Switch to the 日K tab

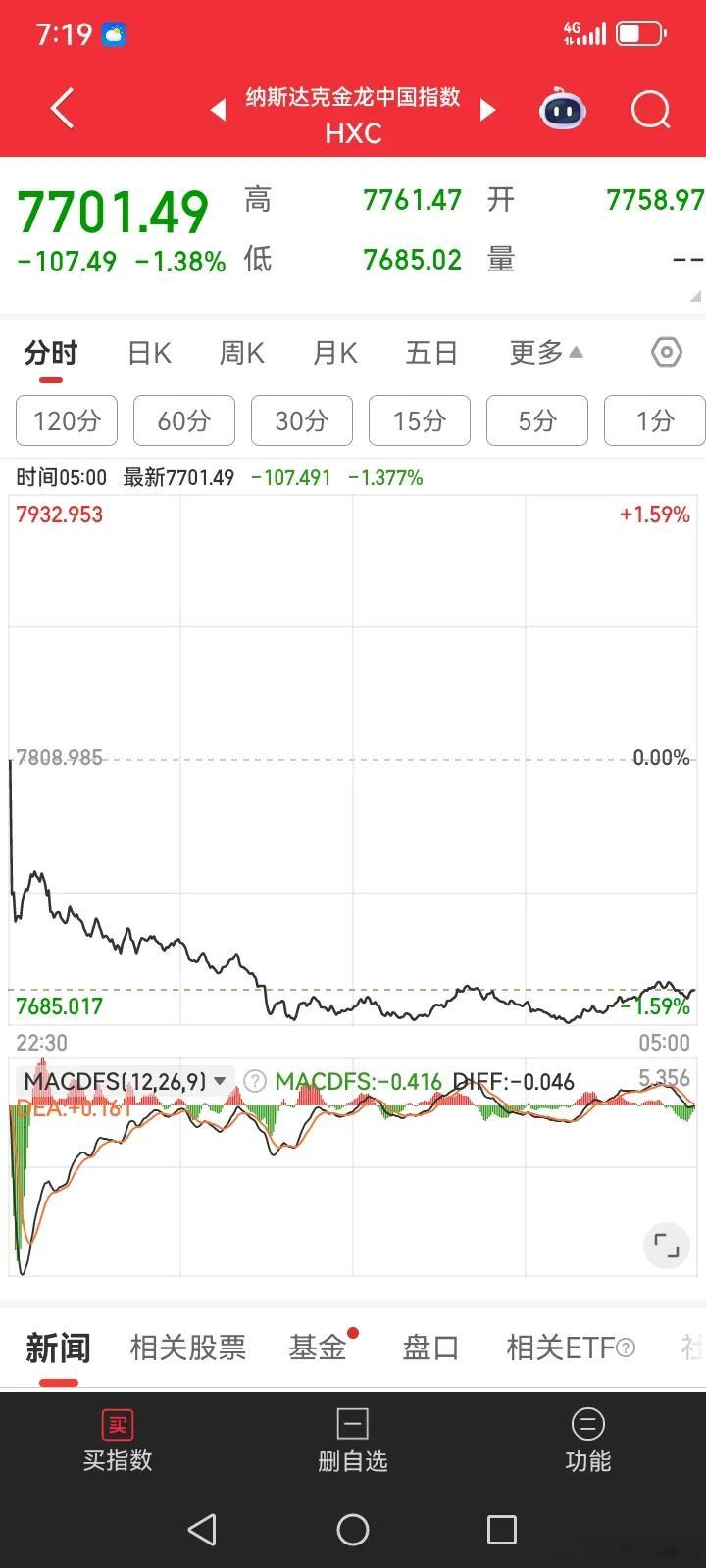click(x=148, y=352)
